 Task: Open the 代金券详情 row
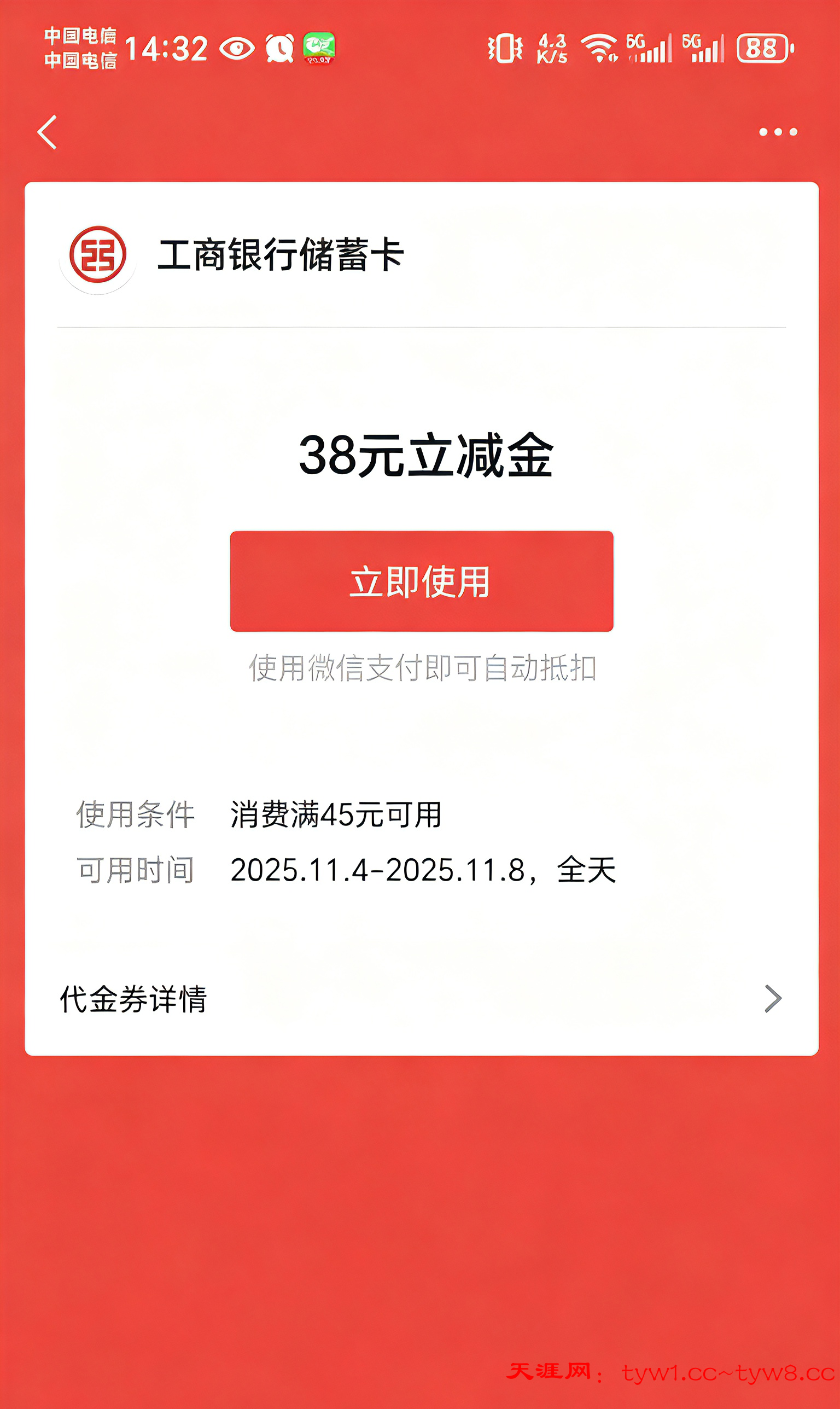[x=421, y=999]
